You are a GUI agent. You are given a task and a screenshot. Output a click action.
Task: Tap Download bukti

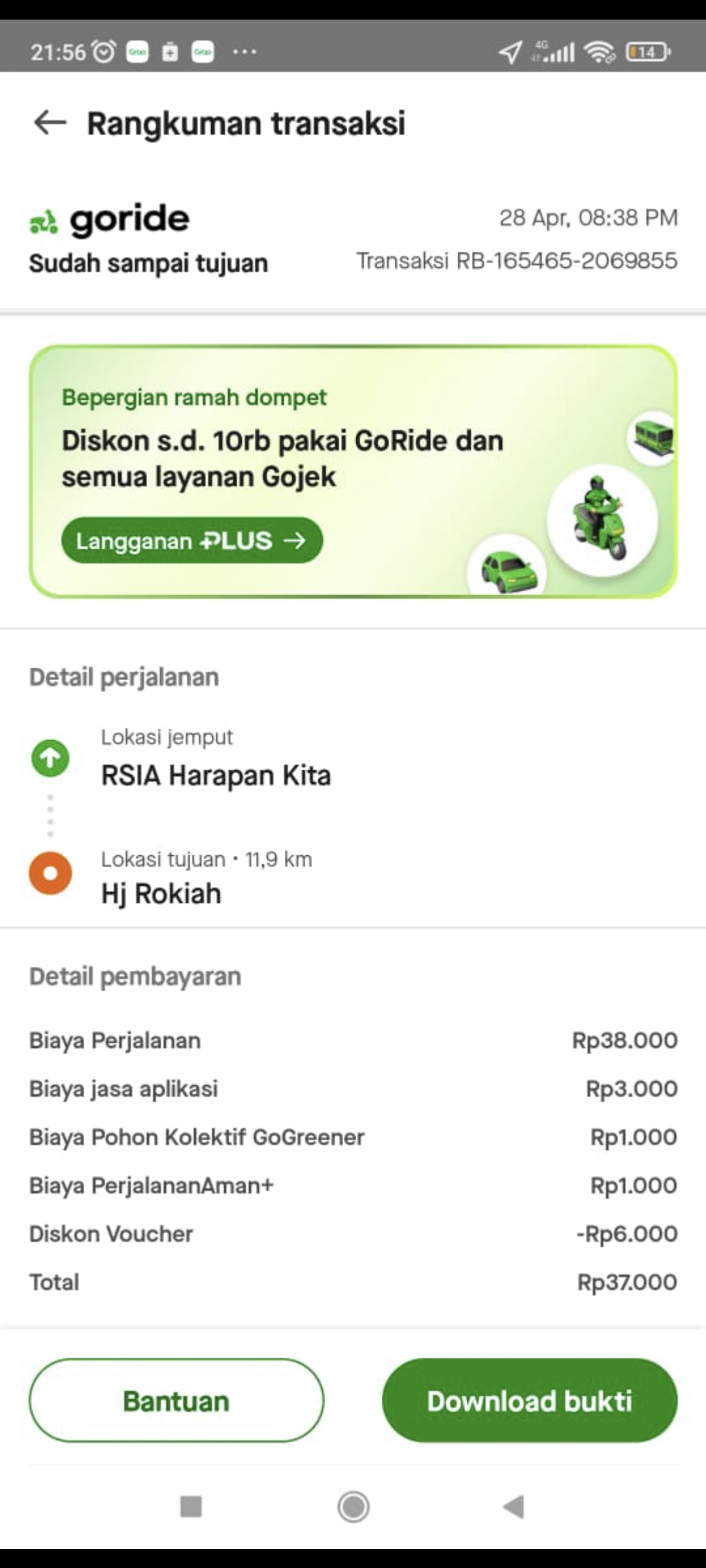click(529, 1400)
